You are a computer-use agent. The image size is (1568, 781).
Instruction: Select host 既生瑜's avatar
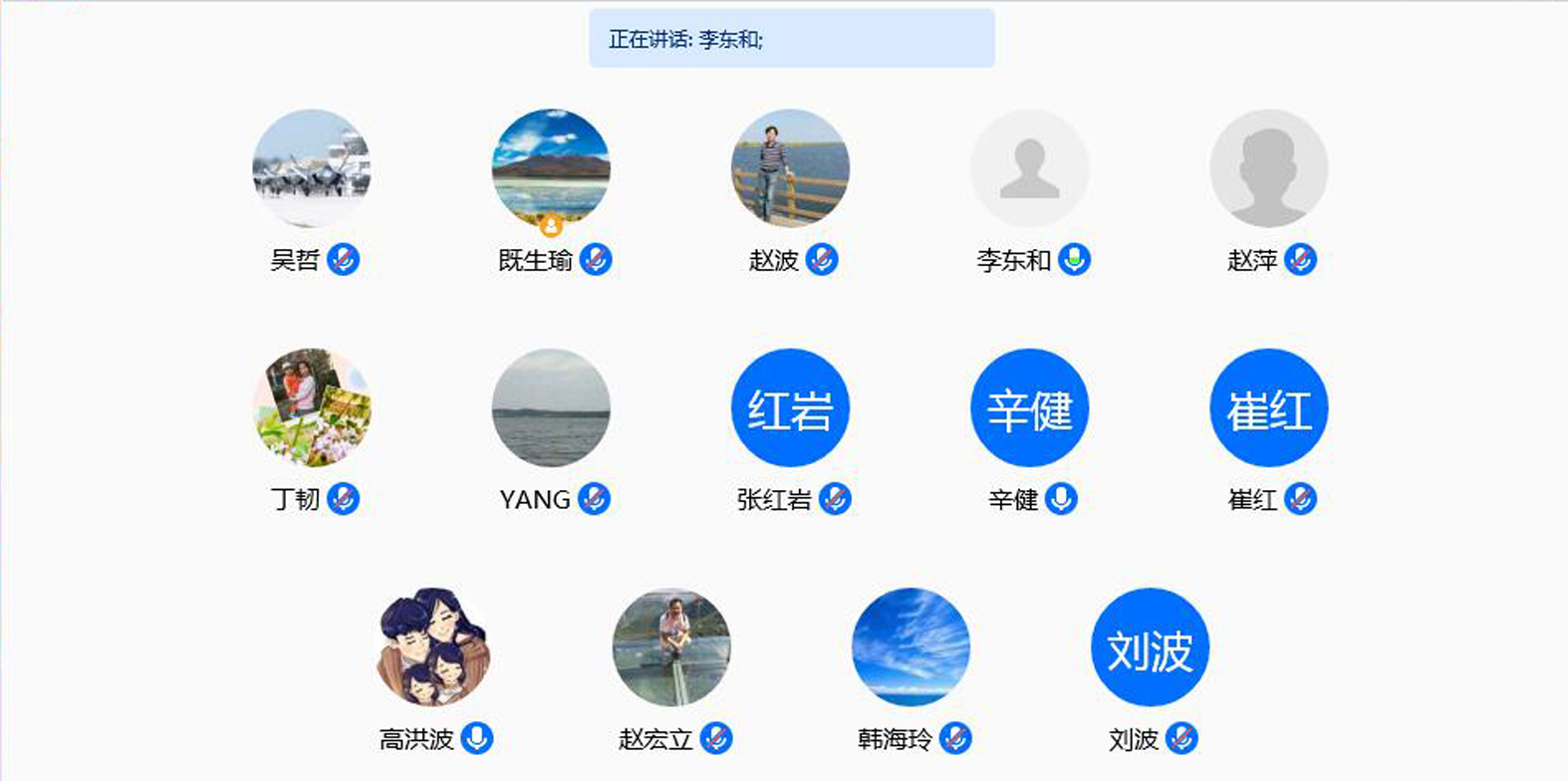coord(551,168)
